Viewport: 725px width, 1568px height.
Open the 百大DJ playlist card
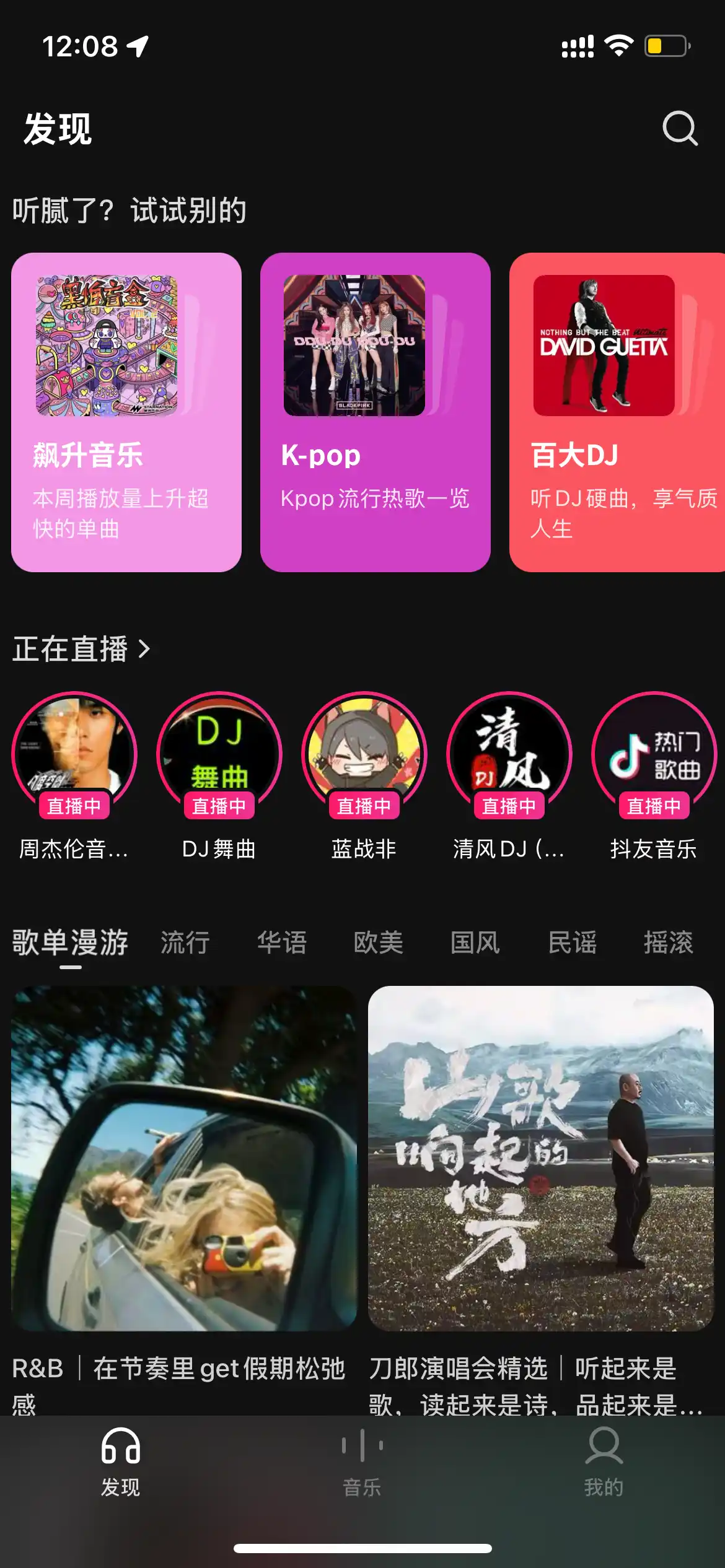tap(617, 412)
